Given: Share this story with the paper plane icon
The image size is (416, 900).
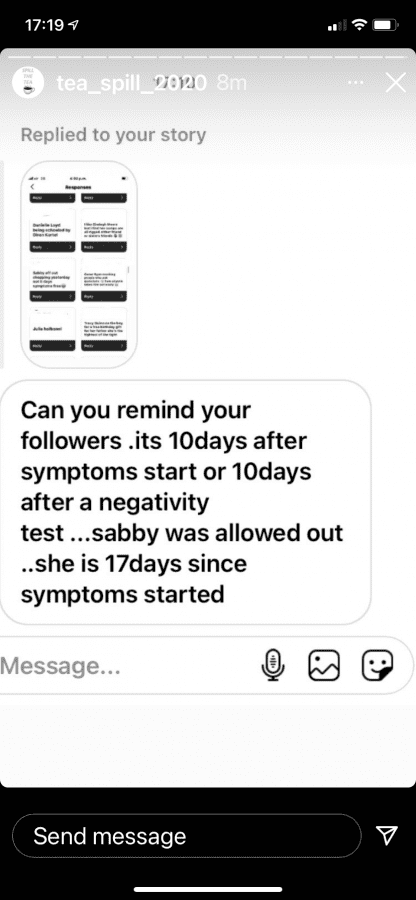Looking at the screenshot, I should coord(390,836).
